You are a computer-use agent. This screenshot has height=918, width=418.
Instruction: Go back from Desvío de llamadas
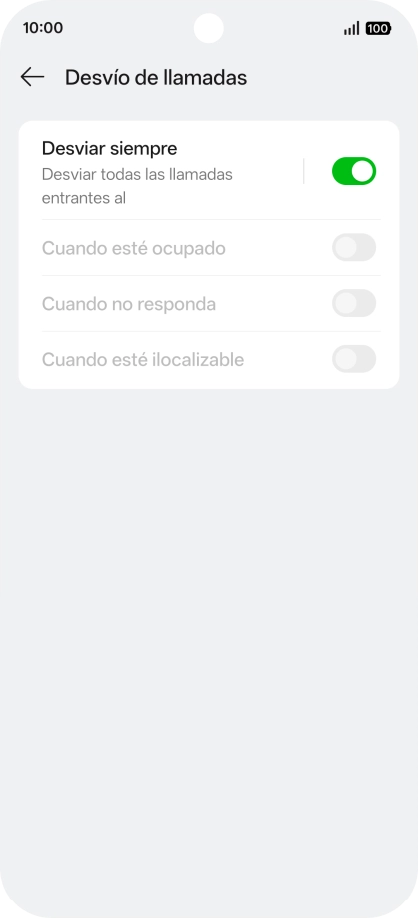pos(32,77)
